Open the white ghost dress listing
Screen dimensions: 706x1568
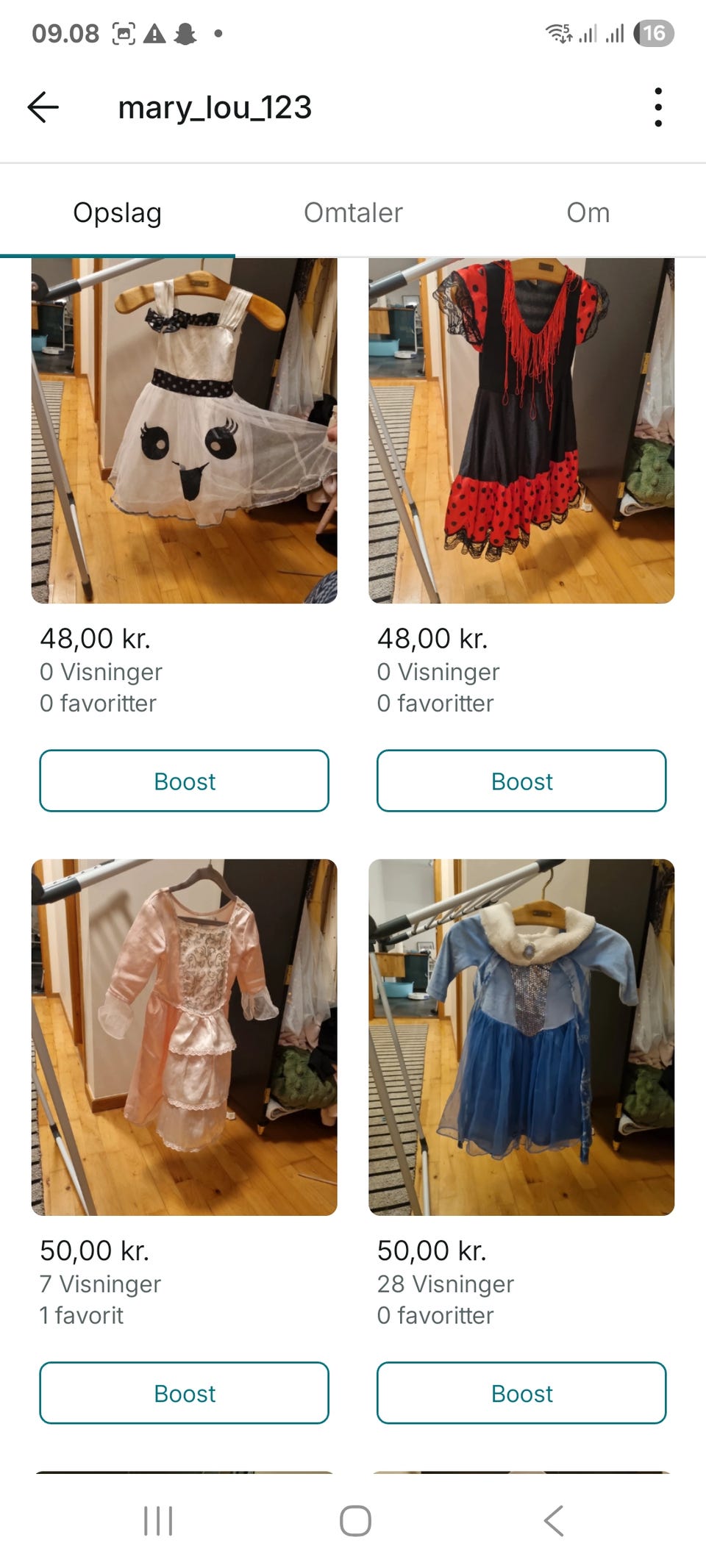[184, 431]
